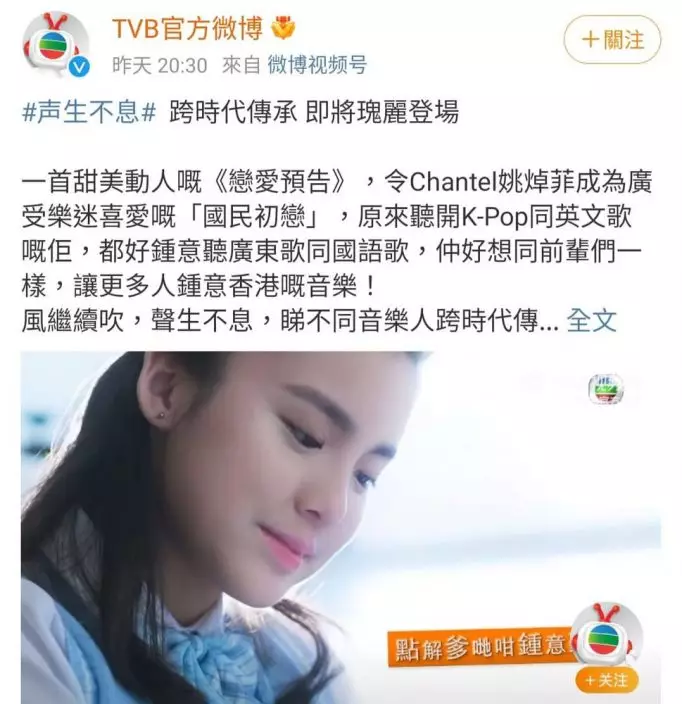Tap the 关注 badge on the video
682x704 pixels.
tap(606, 681)
